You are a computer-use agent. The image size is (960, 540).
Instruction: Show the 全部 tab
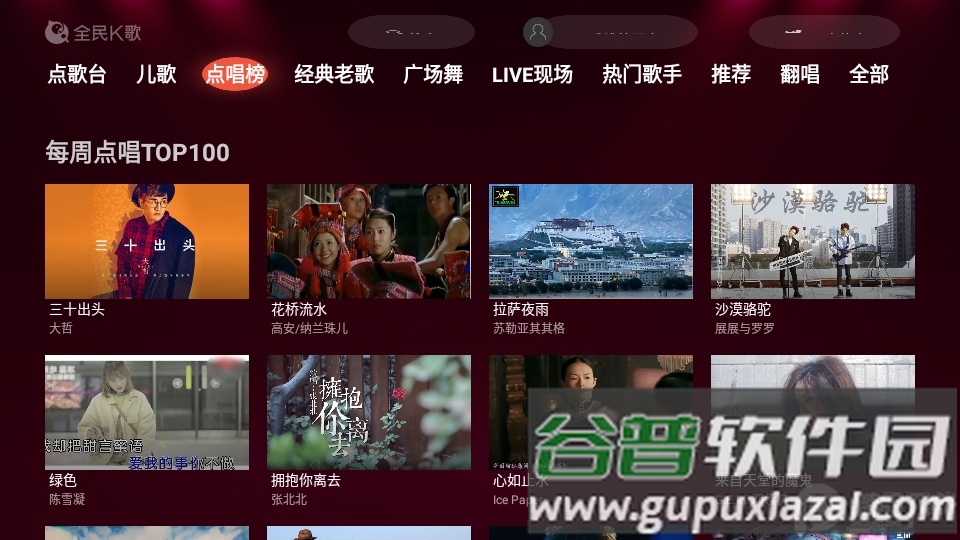pyautogui.click(x=869, y=74)
